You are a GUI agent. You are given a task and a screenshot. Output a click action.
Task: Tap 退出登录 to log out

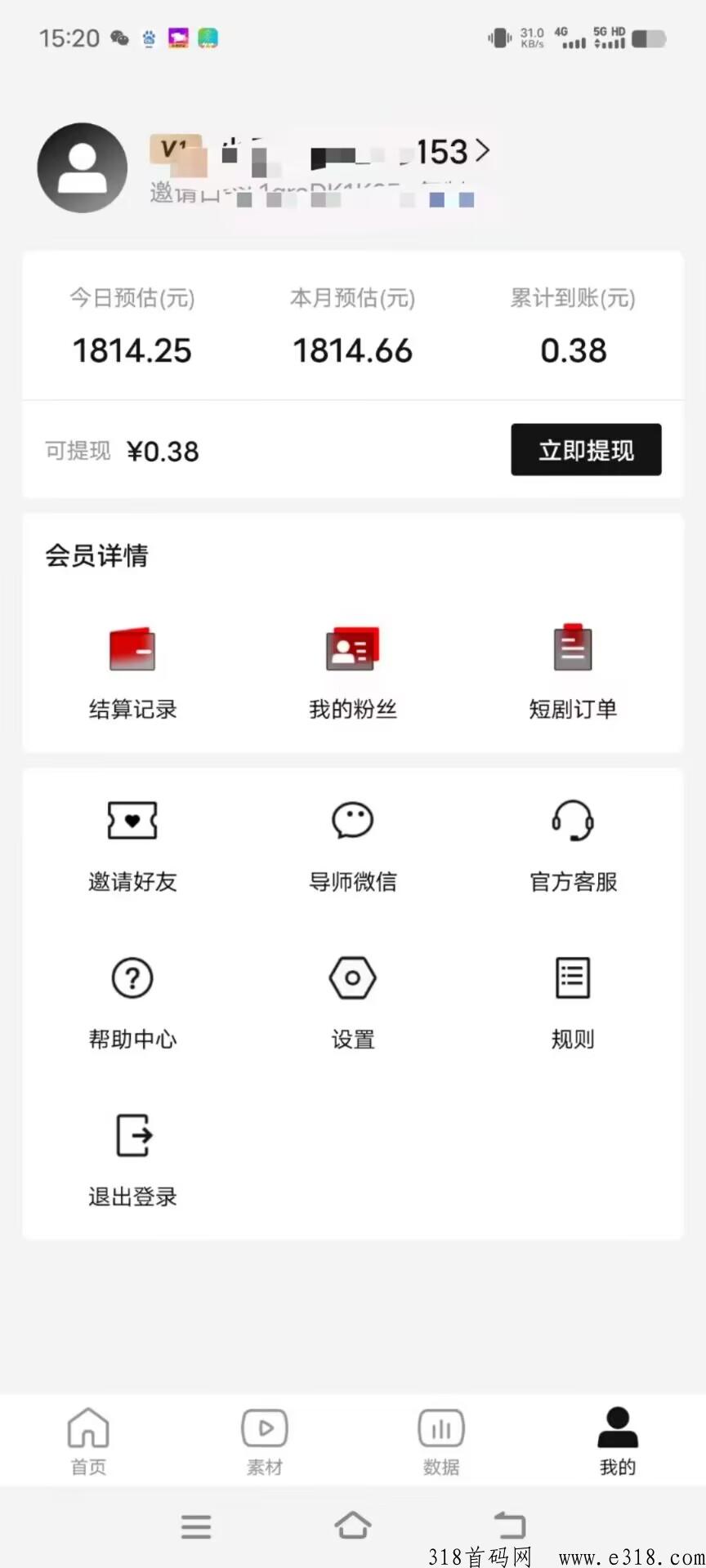(132, 1161)
